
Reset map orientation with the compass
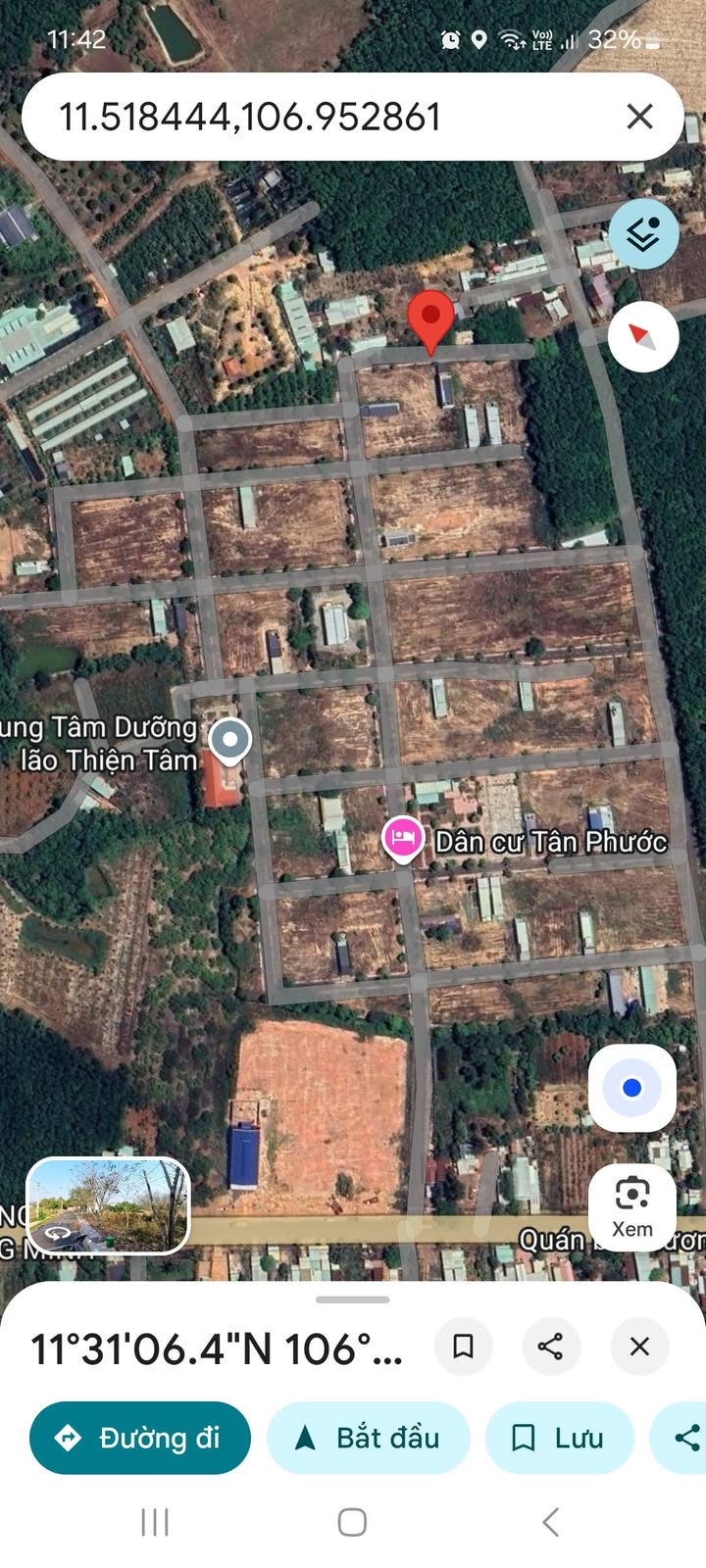643,336
